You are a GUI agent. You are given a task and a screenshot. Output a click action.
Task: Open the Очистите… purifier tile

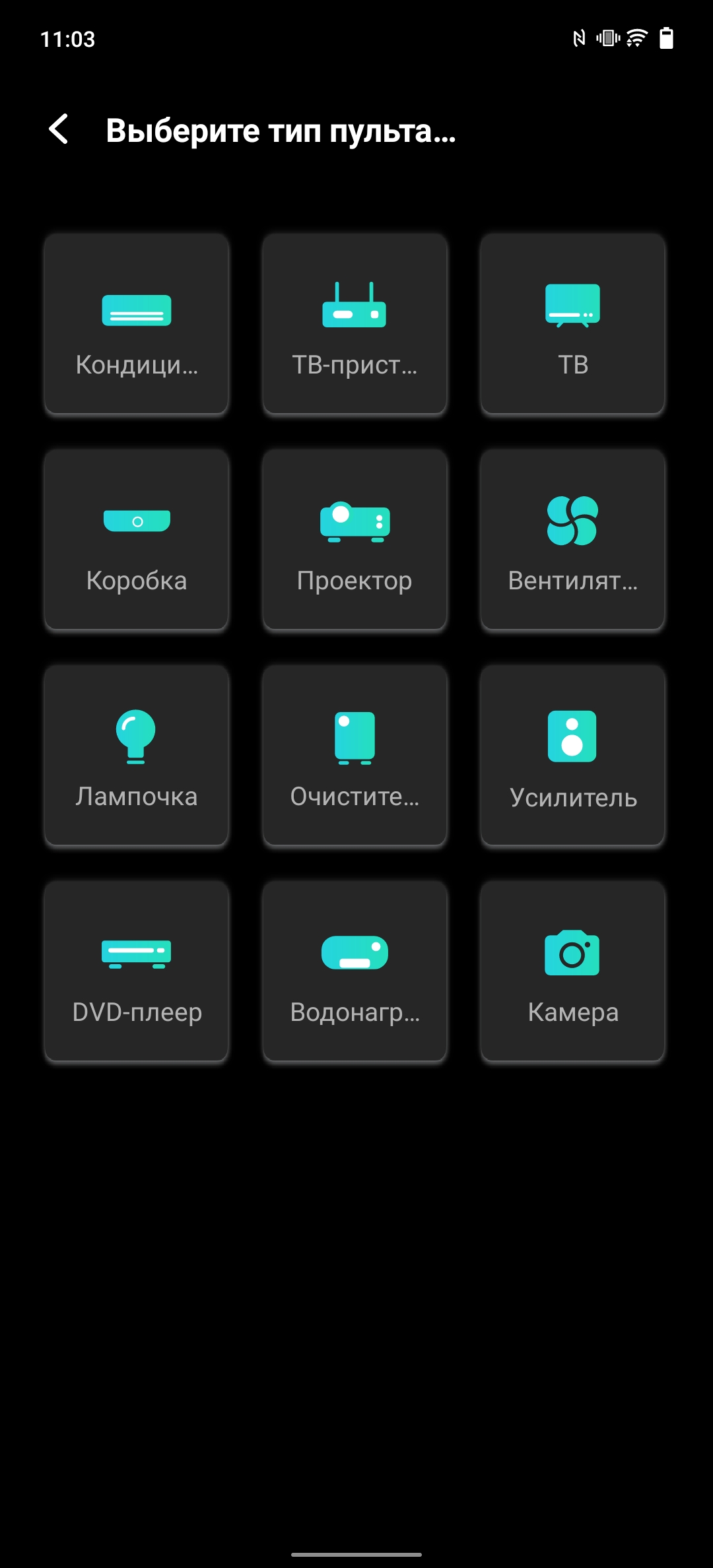(x=355, y=756)
